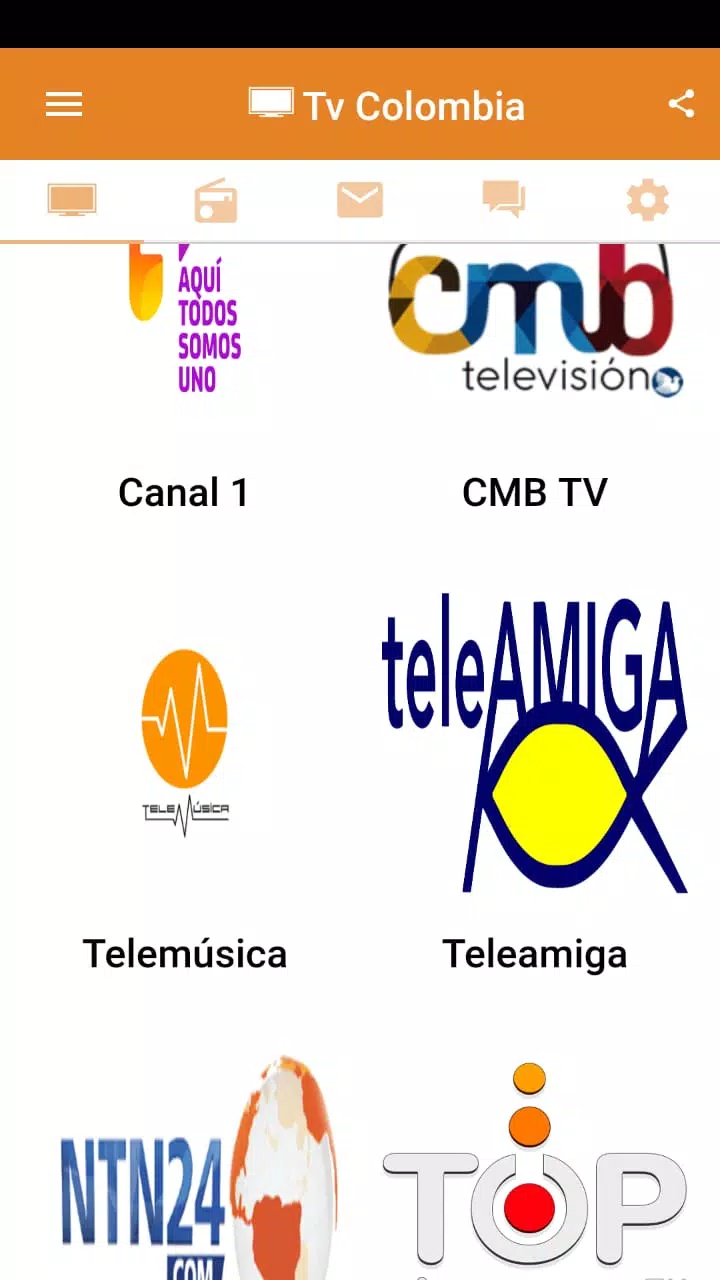
Task: Open the Canal 1 channel
Action: [184, 380]
